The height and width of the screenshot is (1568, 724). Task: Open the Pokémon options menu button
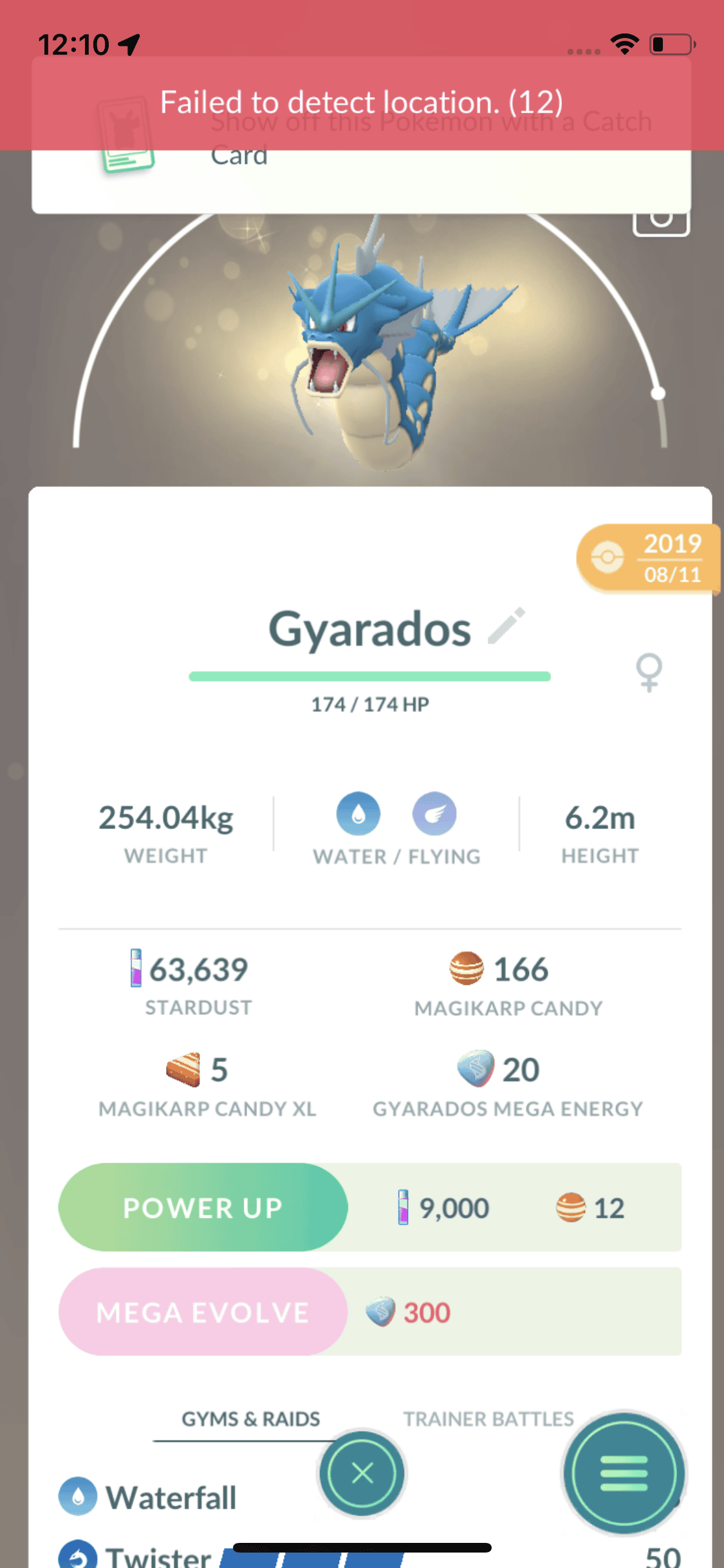click(x=623, y=1473)
